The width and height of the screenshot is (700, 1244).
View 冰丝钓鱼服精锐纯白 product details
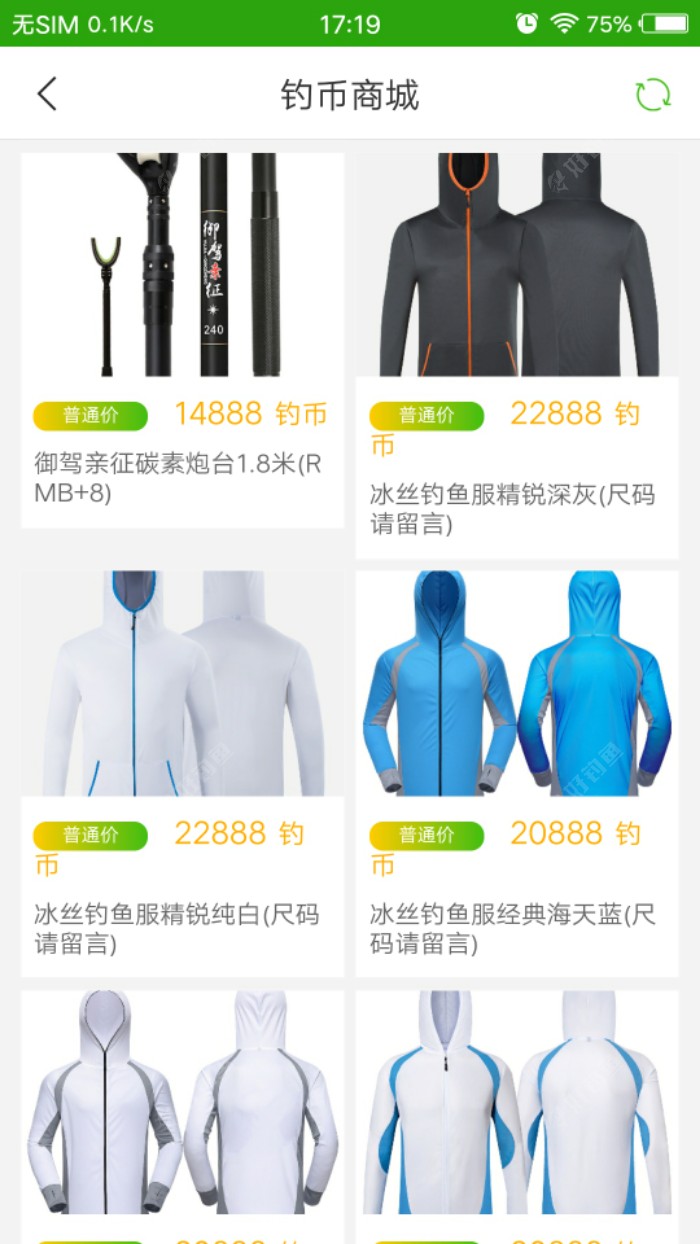182,770
